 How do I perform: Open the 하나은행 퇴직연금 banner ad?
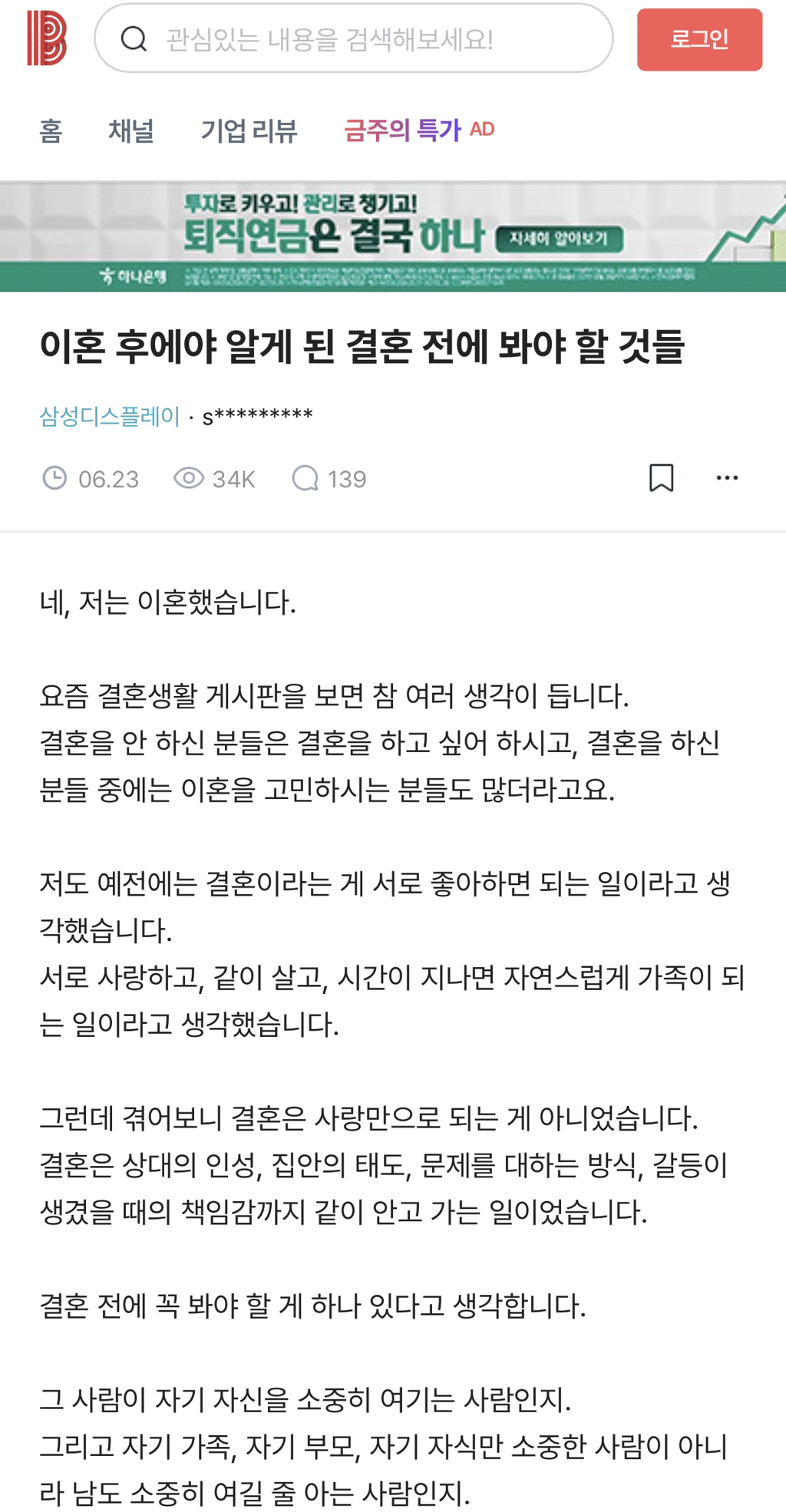(x=393, y=236)
